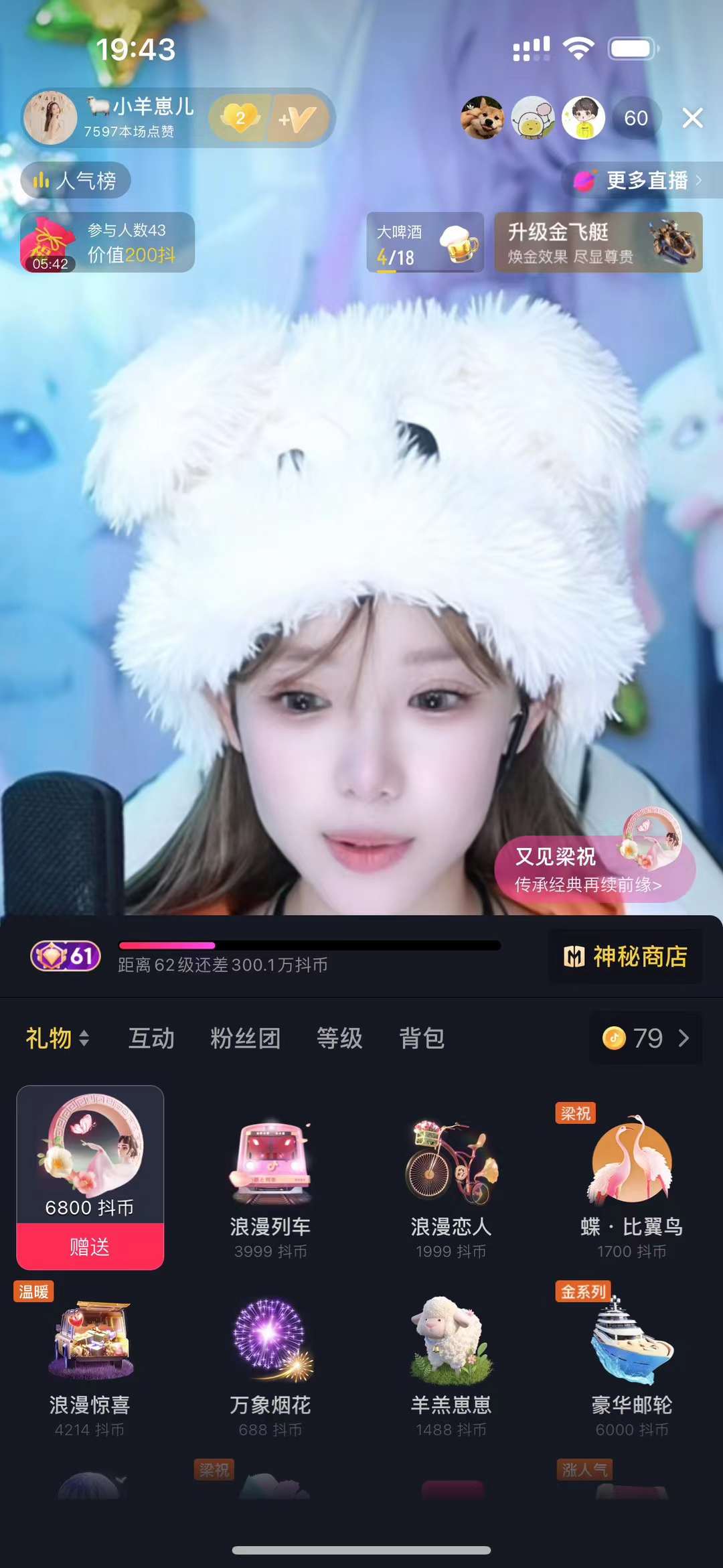Open the coin balance showing 79
The image size is (723, 1568).
645,1038
